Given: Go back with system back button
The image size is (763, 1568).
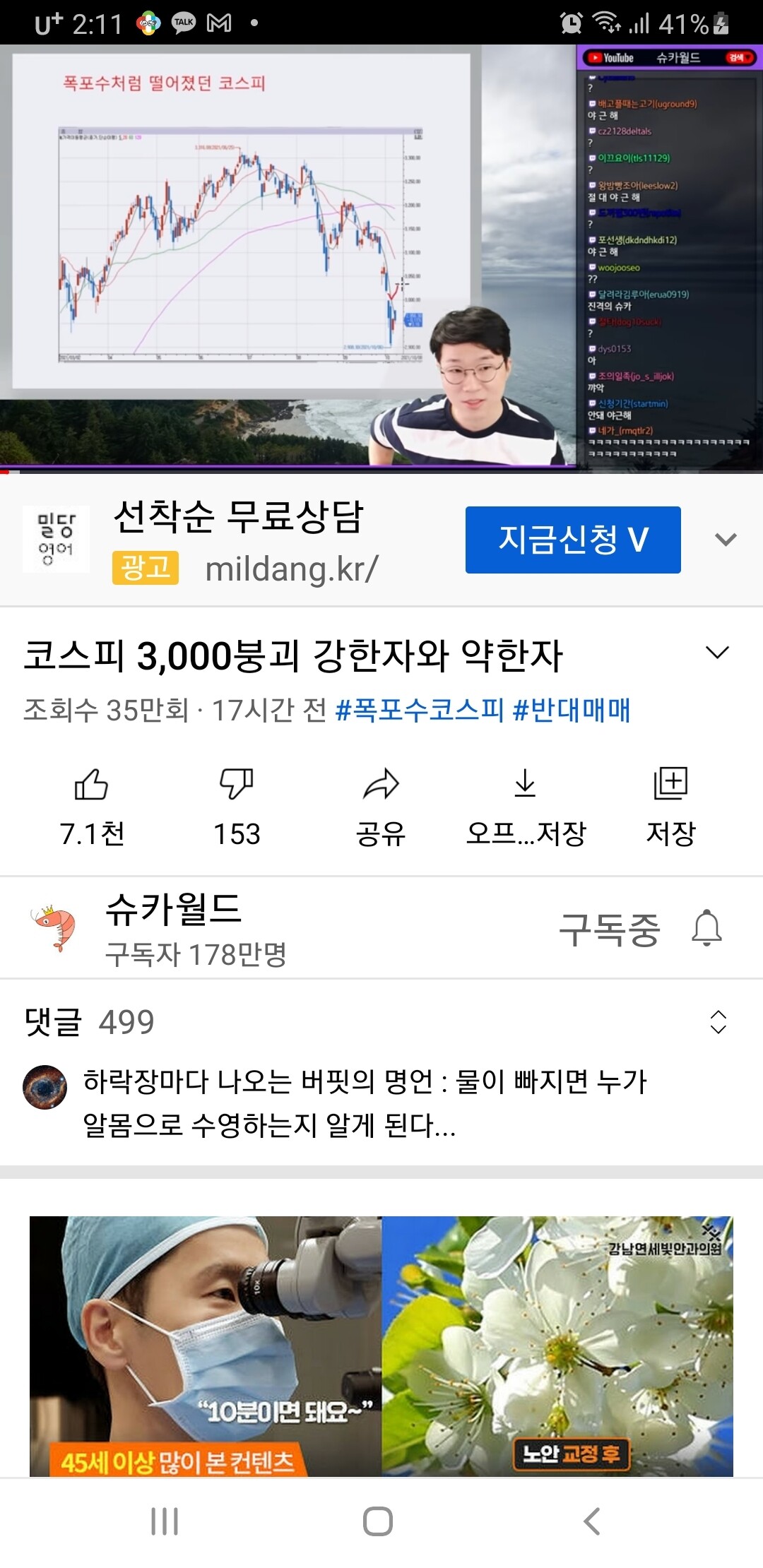Looking at the screenshot, I should (x=592, y=1521).
